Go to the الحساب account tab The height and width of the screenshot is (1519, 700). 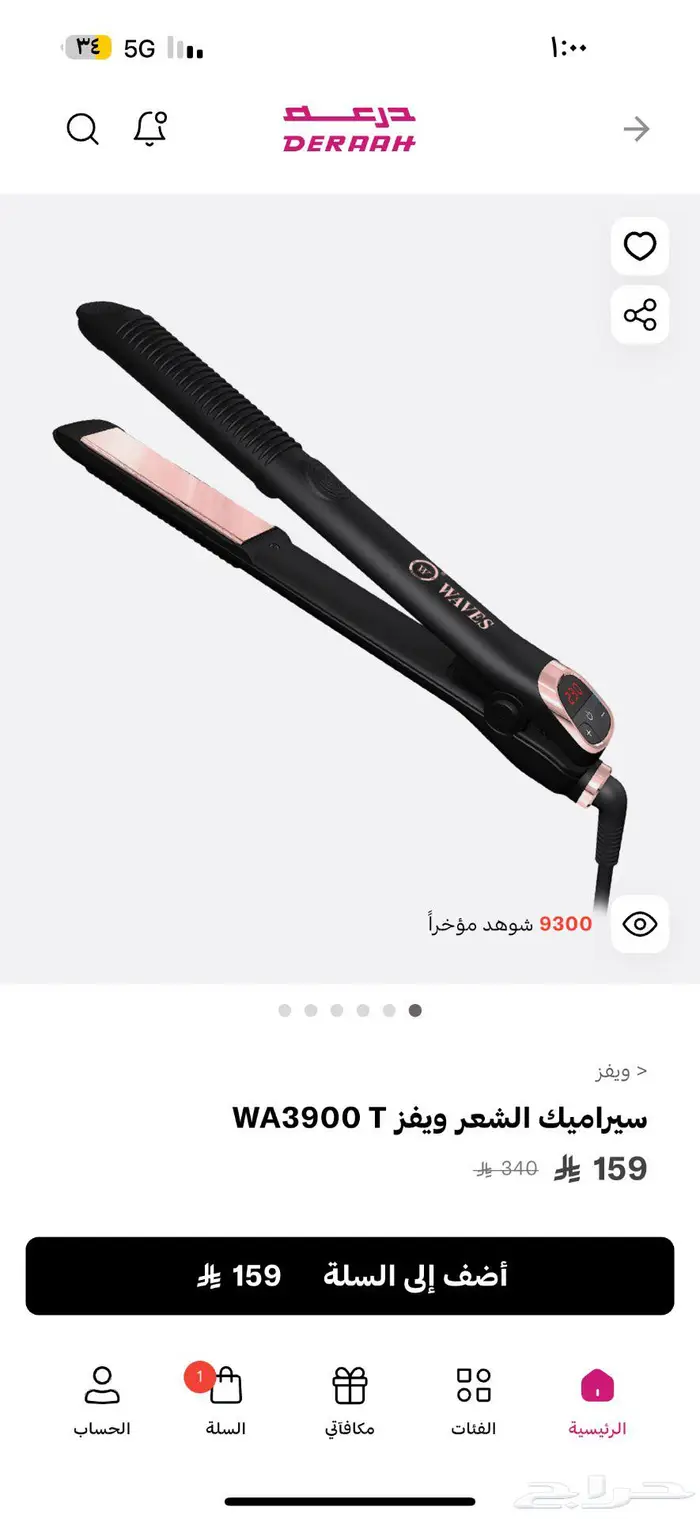tap(102, 1400)
